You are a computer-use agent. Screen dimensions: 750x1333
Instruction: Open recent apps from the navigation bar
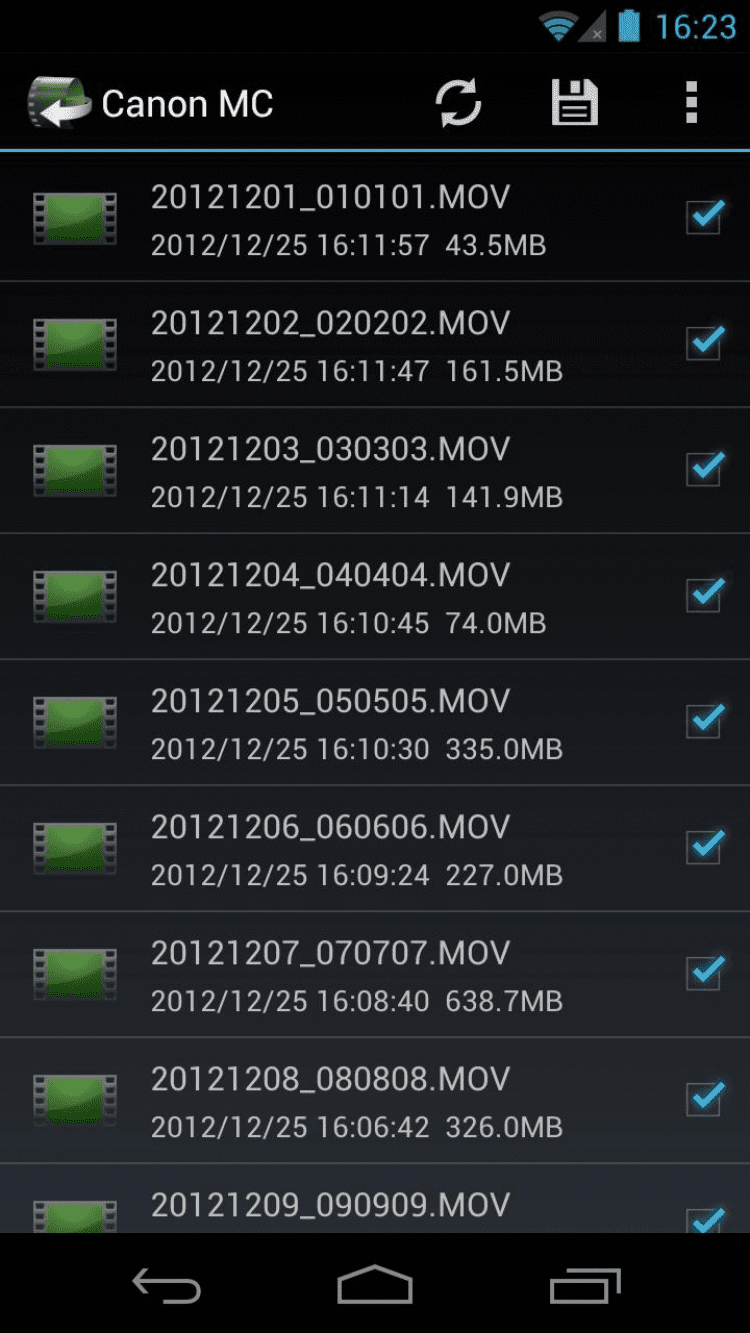(585, 1286)
